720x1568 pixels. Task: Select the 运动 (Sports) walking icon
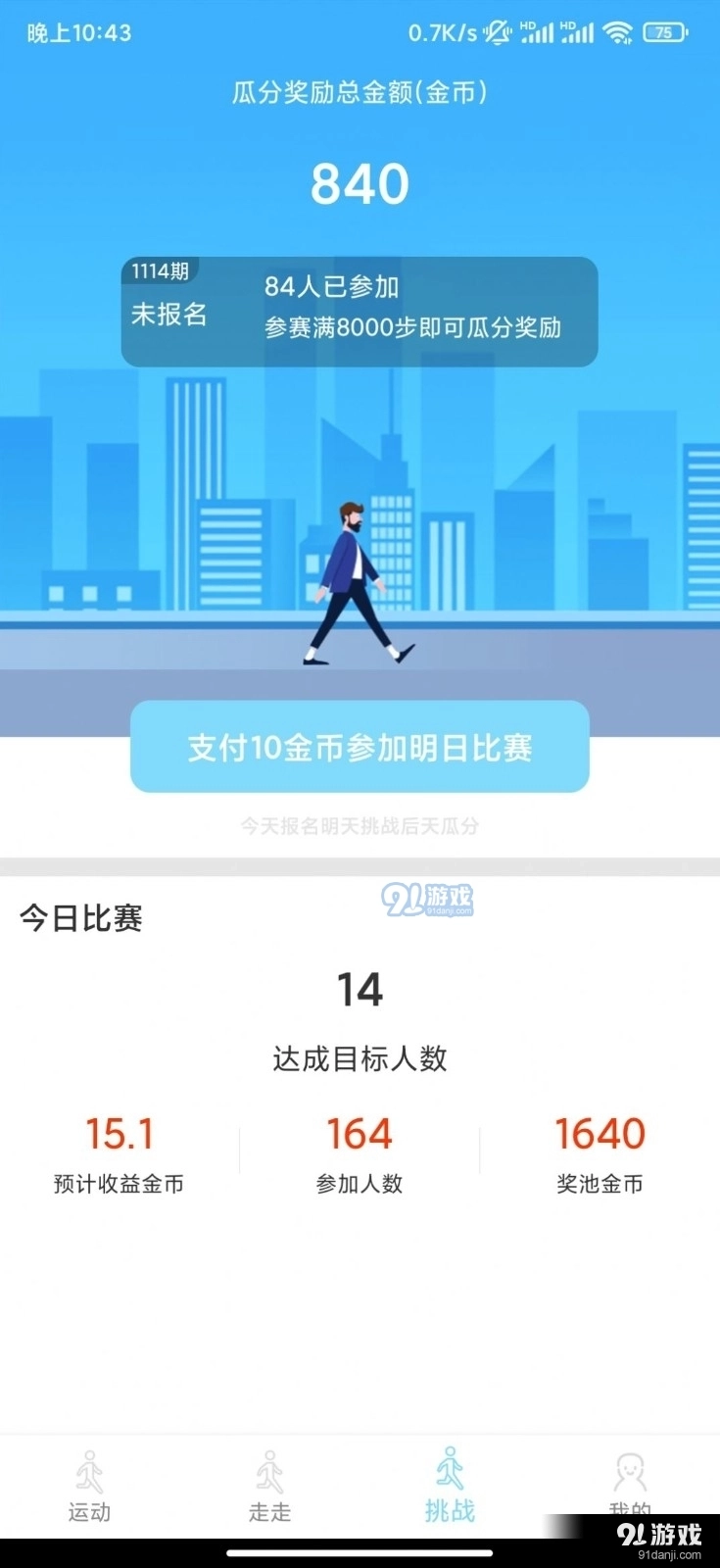pyautogui.click(x=88, y=1470)
